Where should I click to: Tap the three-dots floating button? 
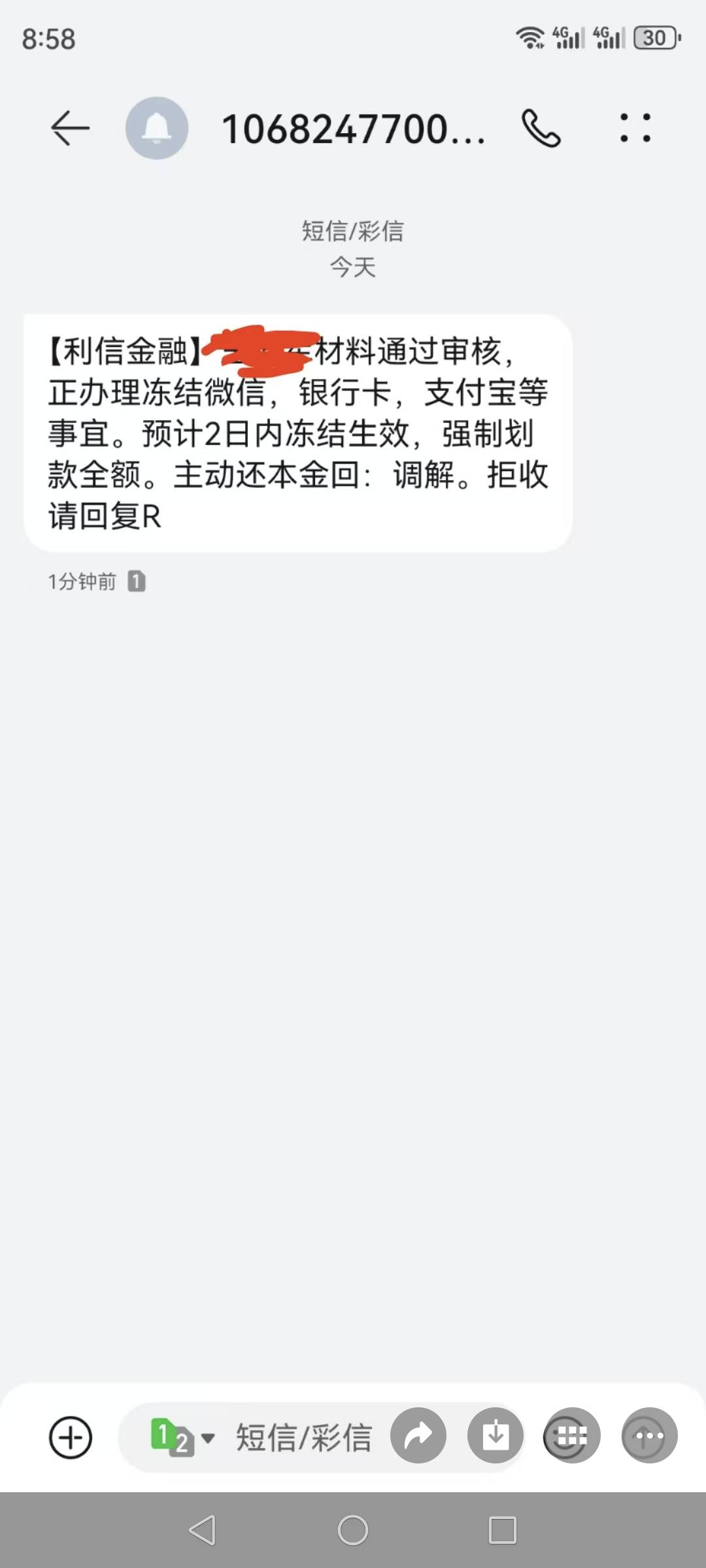[649, 1435]
